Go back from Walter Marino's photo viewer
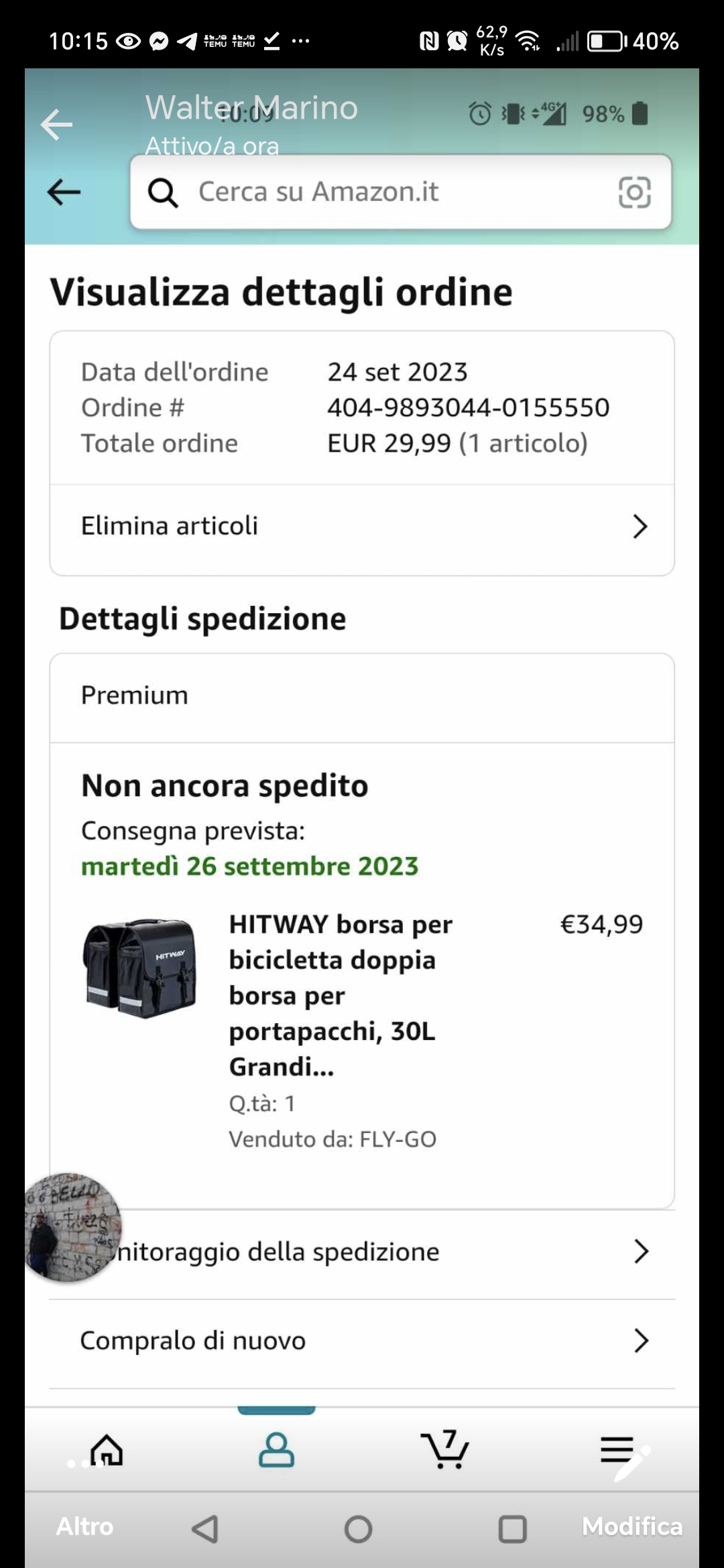The height and width of the screenshot is (1568, 724). click(x=56, y=125)
